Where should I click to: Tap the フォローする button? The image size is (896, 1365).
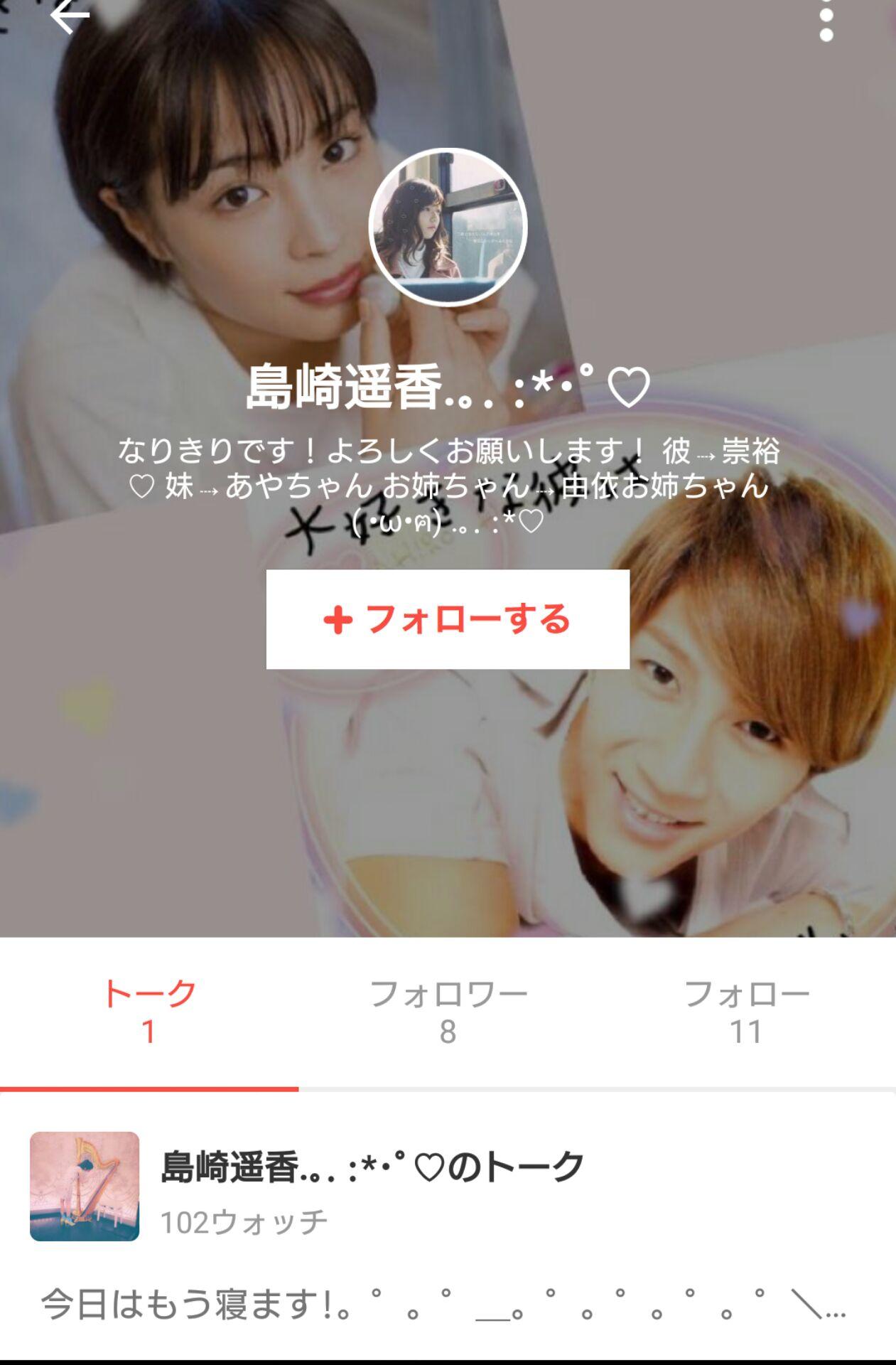point(448,619)
